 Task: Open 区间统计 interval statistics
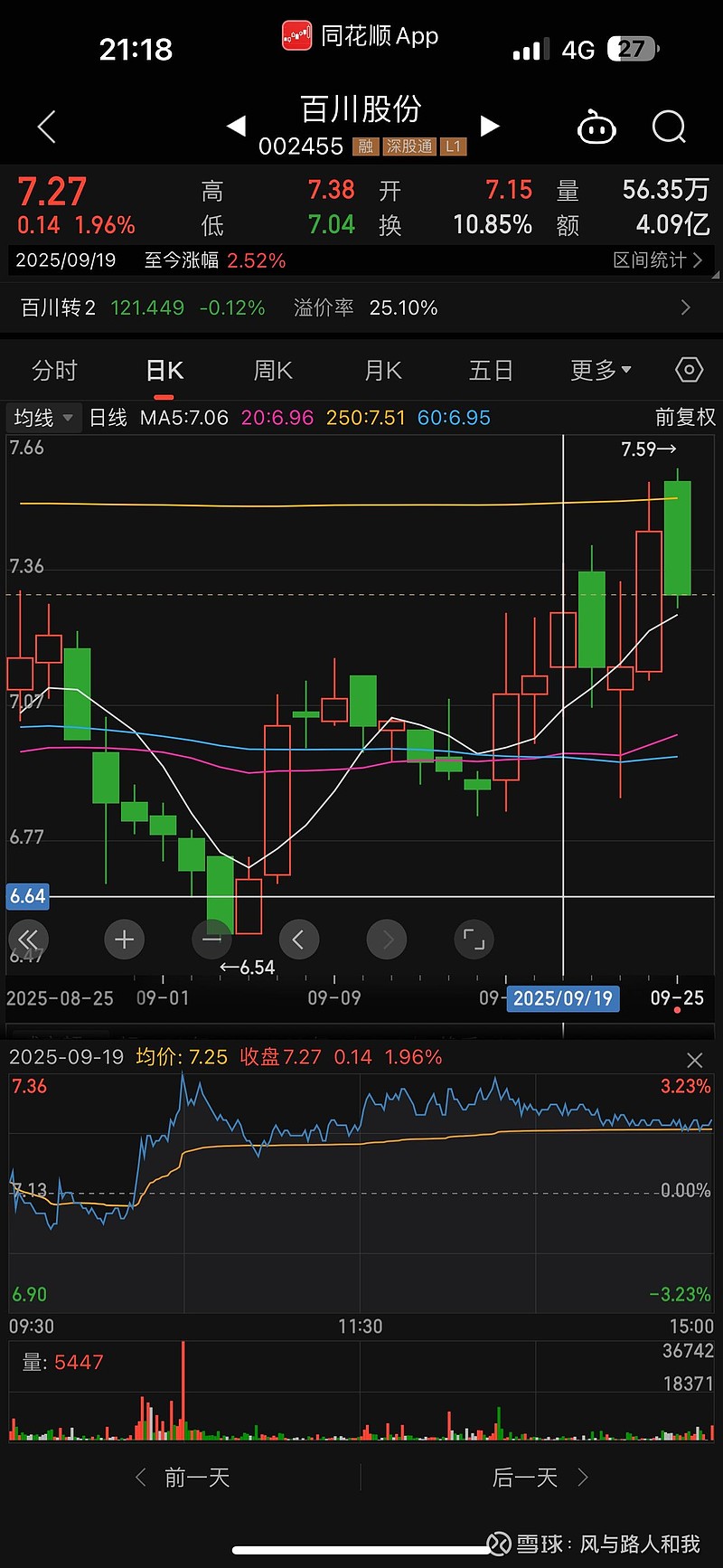657,260
